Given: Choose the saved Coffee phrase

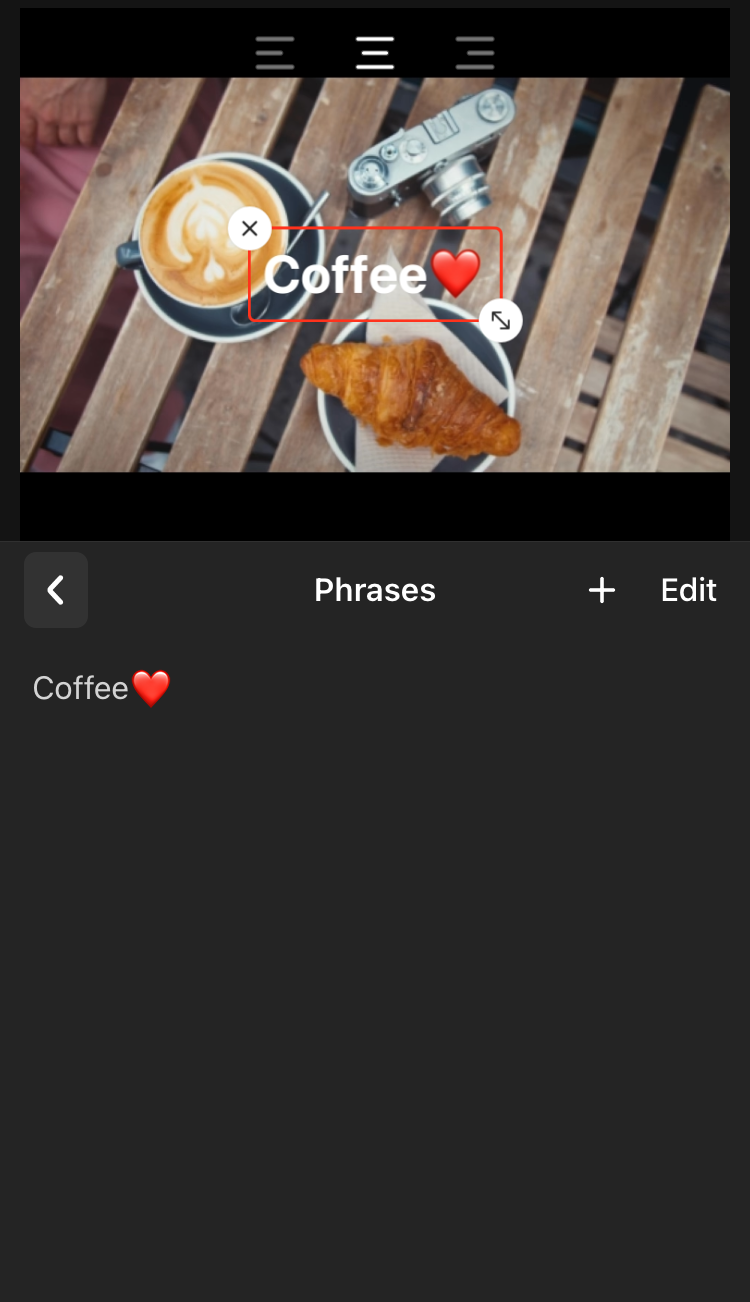Looking at the screenshot, I should click(x=101, y=688).
